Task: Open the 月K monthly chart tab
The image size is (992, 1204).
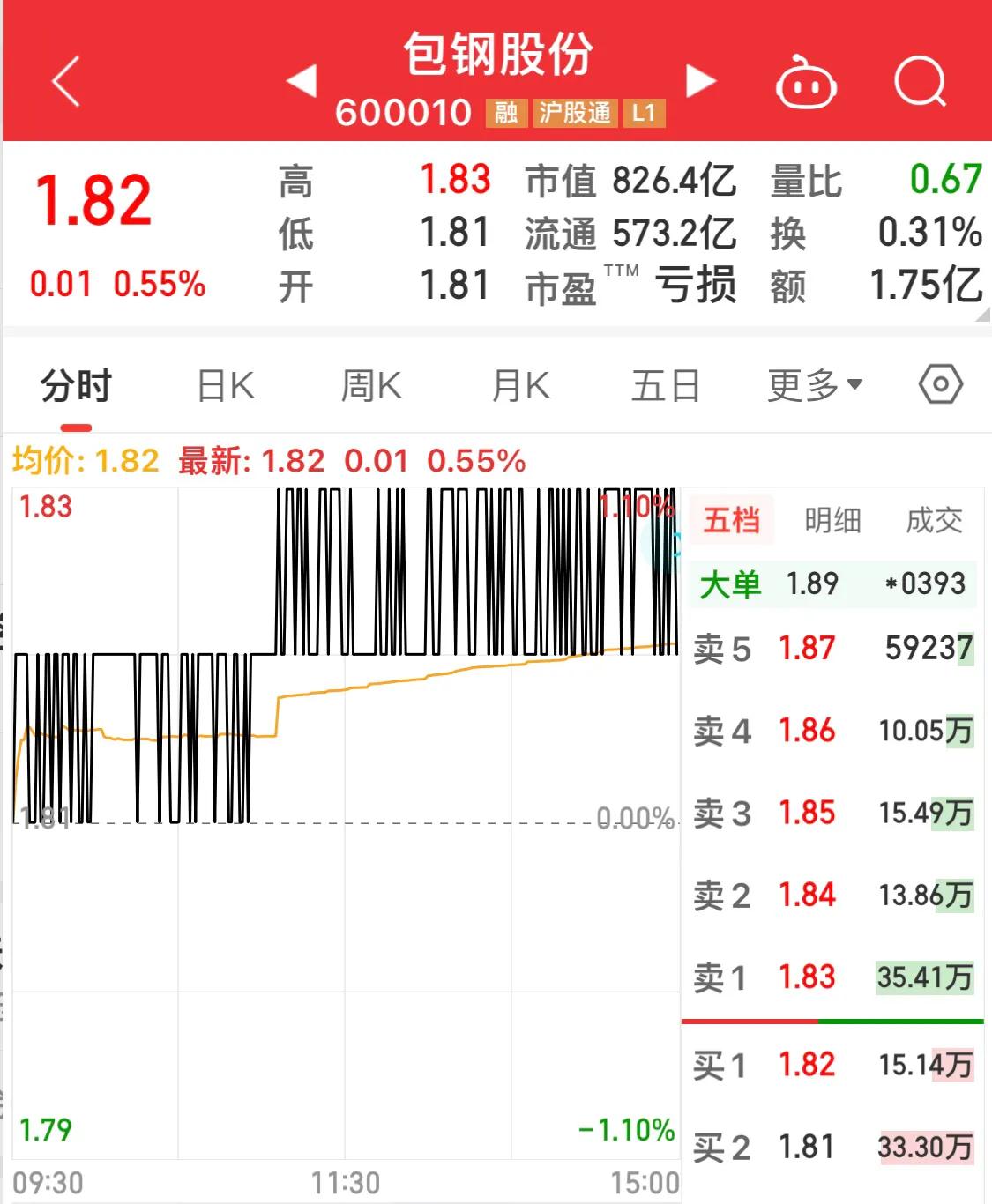Action: (x=520, y=383)
